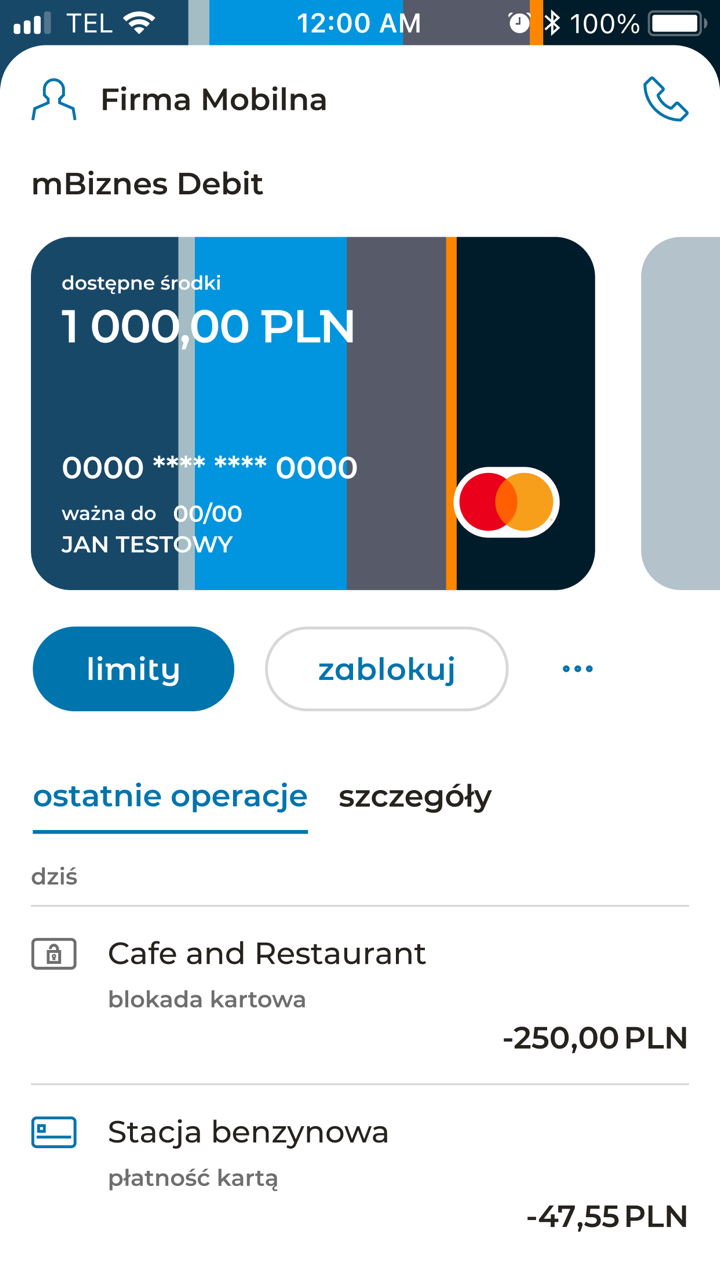Tap the phone contact icon
This screenshot has height=1280, width=720.
click(x=665, y=100)
